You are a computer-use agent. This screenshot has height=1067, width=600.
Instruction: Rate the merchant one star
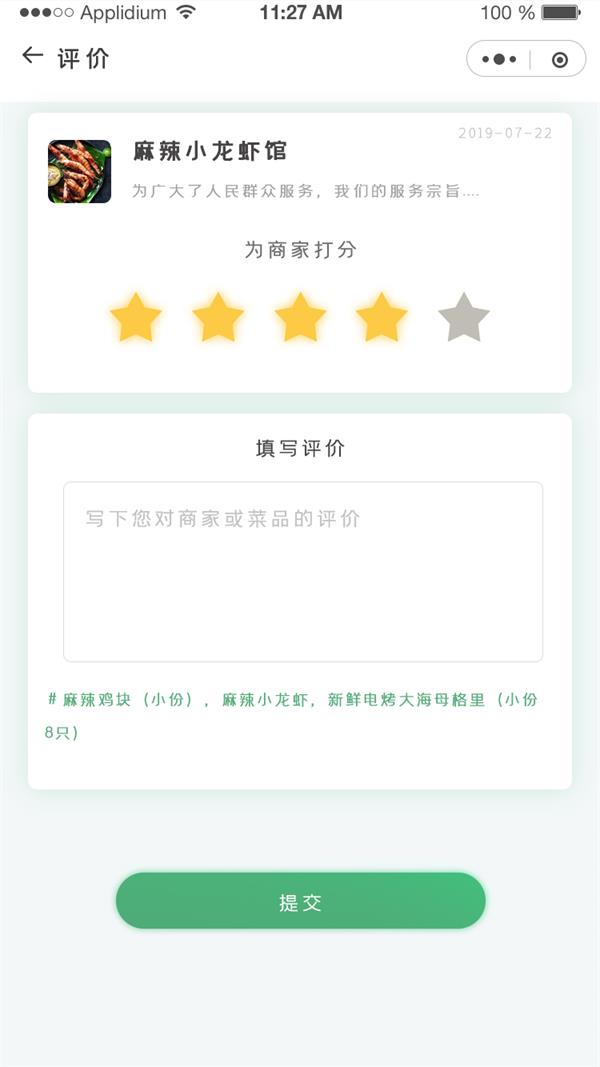136,319
